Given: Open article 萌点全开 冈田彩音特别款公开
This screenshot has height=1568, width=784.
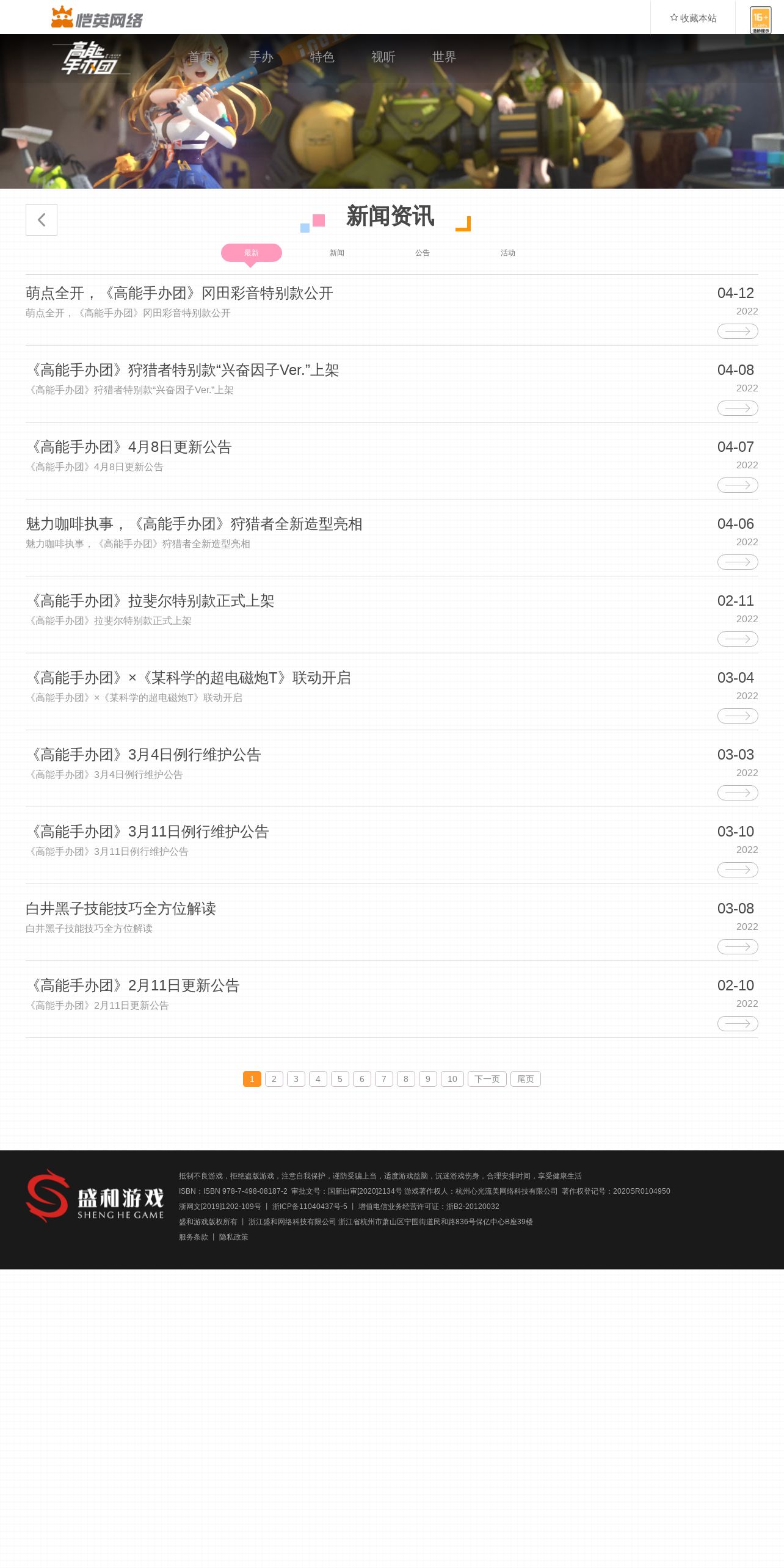Looking at the screenshot, I should click(179, 293).
